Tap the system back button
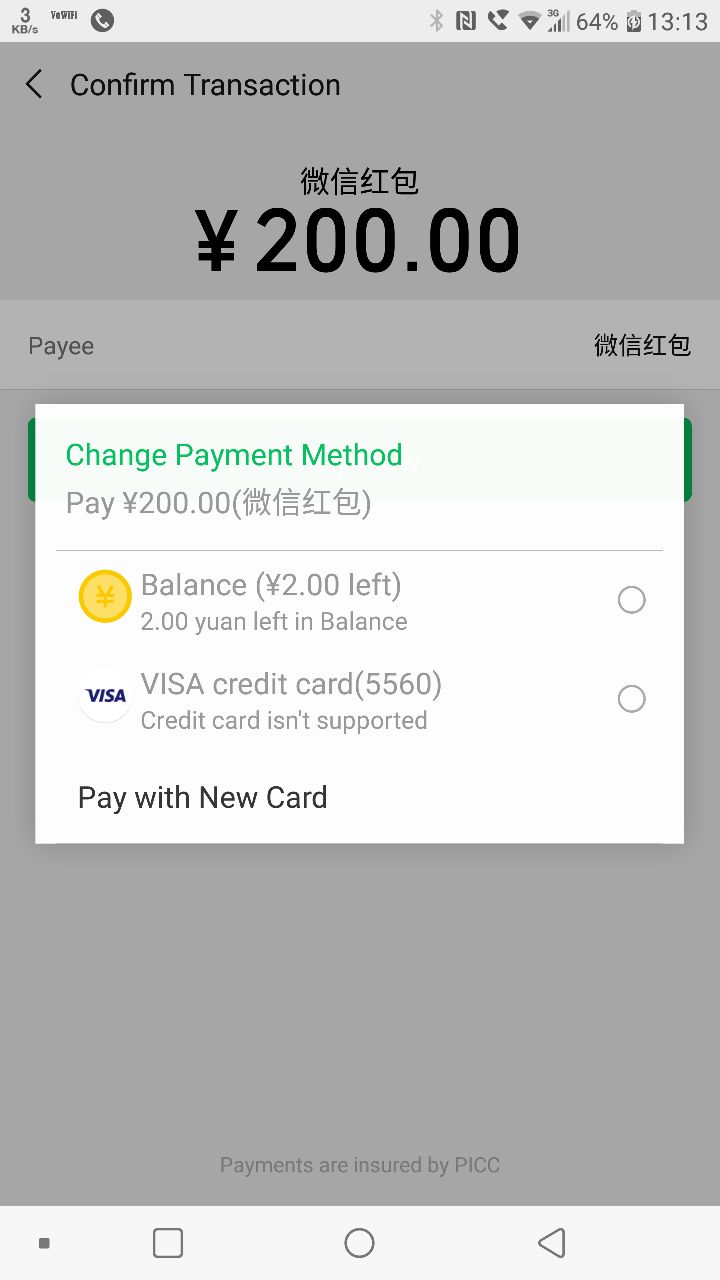Screen dimensions: 720x1280 pyautogui.click(x=552, y=1243)
